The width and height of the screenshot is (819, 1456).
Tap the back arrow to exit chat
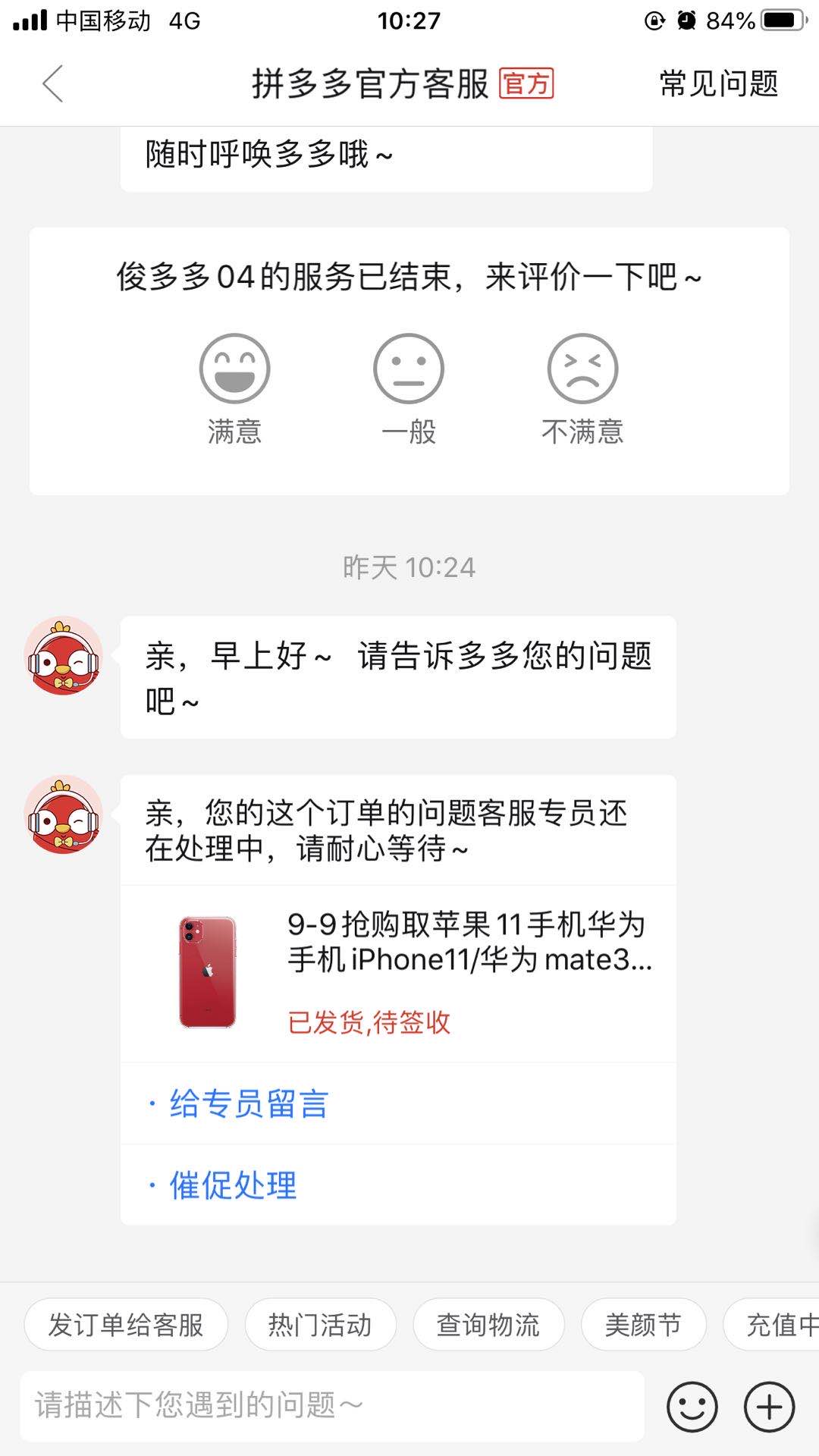[x=51, y=83]
